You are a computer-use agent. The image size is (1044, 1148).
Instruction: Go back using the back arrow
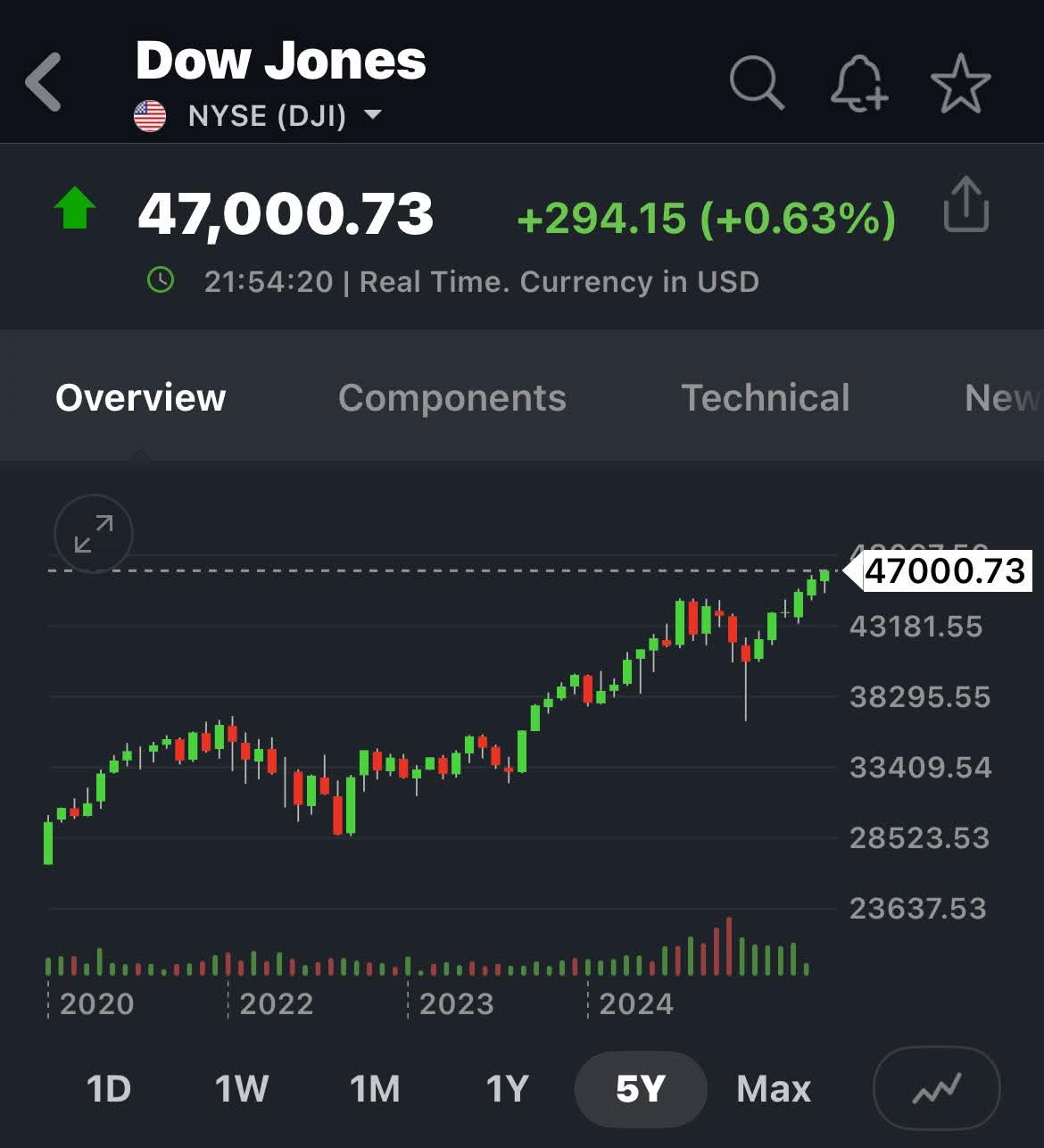tap(43, 82)
